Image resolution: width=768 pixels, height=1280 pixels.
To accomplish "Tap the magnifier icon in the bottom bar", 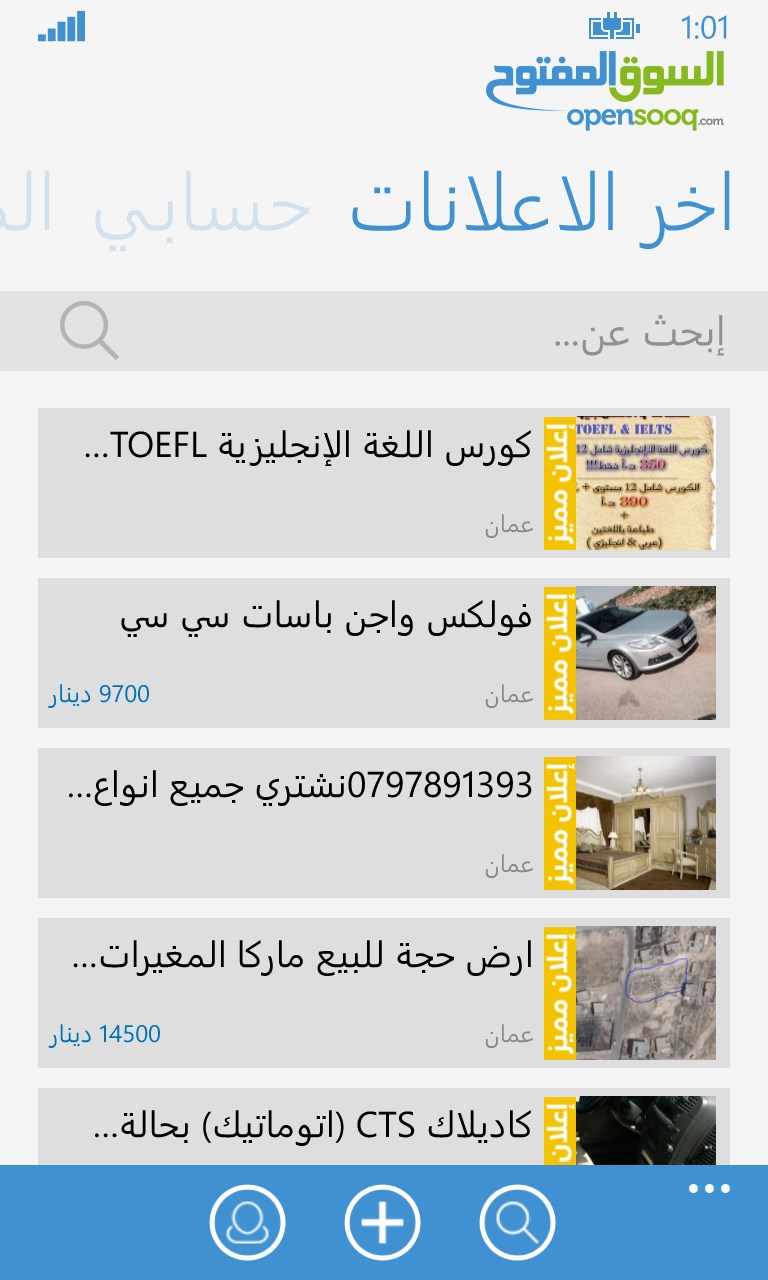I will click(x=517, y=1222).
